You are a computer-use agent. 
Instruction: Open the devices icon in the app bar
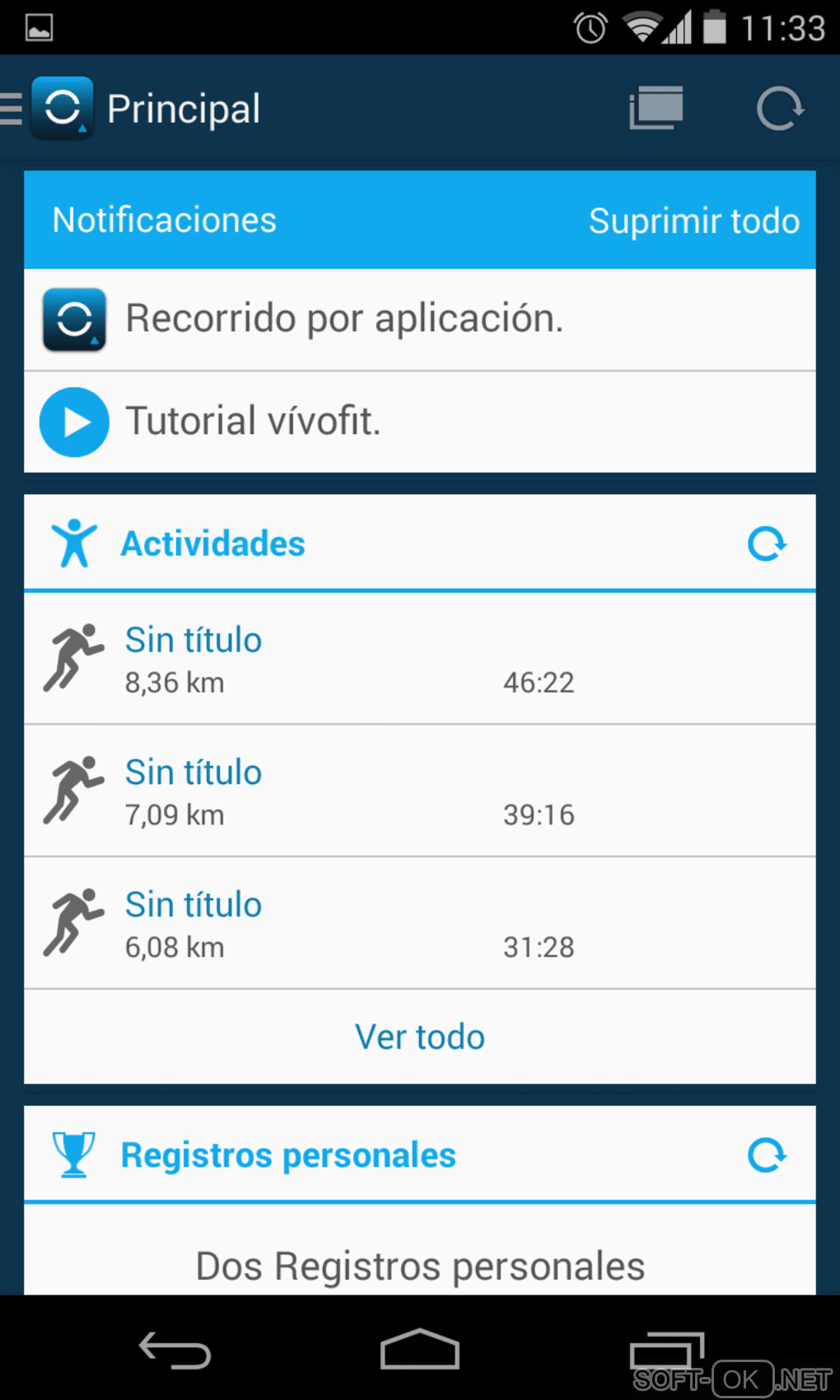pos(656,108)
